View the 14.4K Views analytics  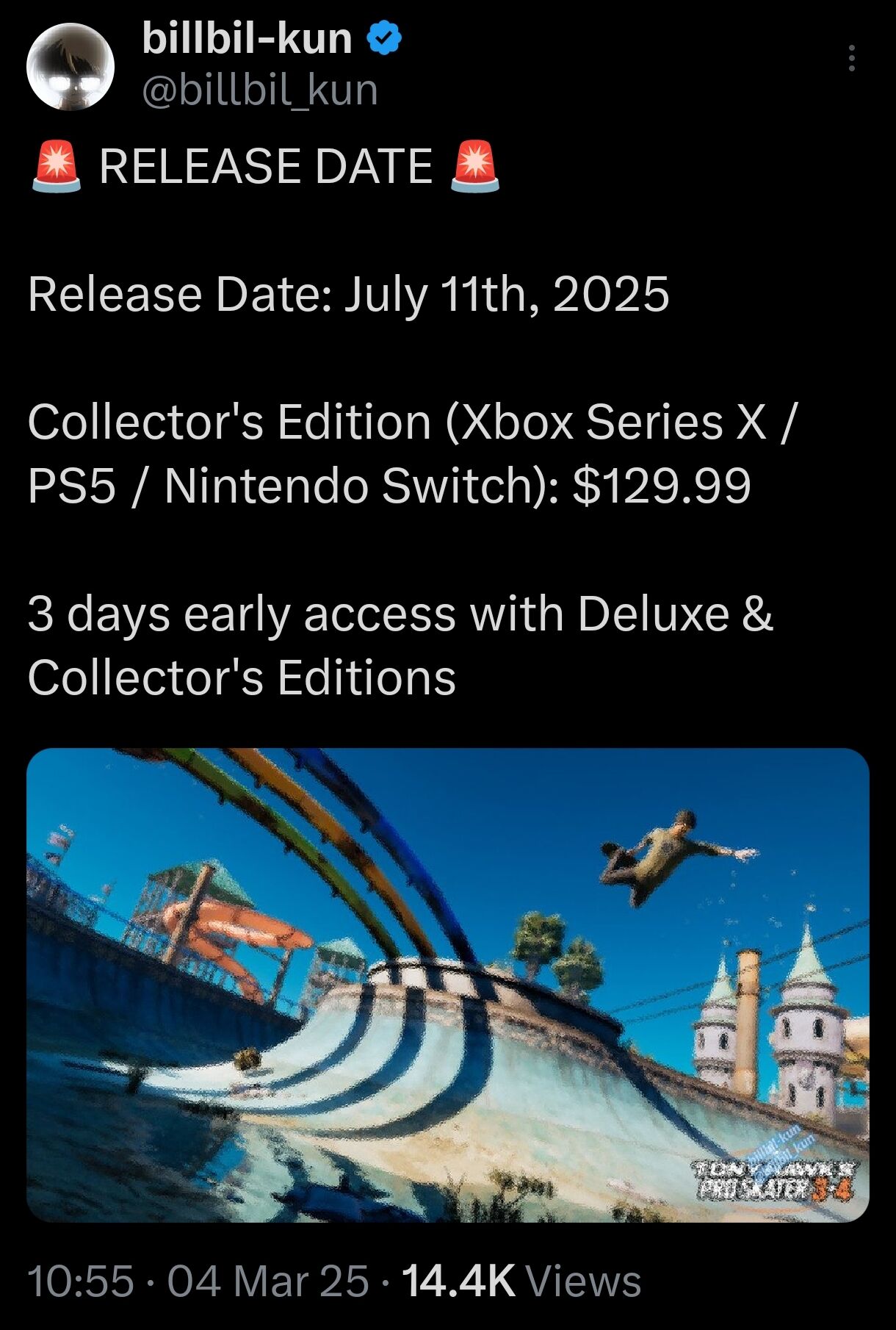521,1282
